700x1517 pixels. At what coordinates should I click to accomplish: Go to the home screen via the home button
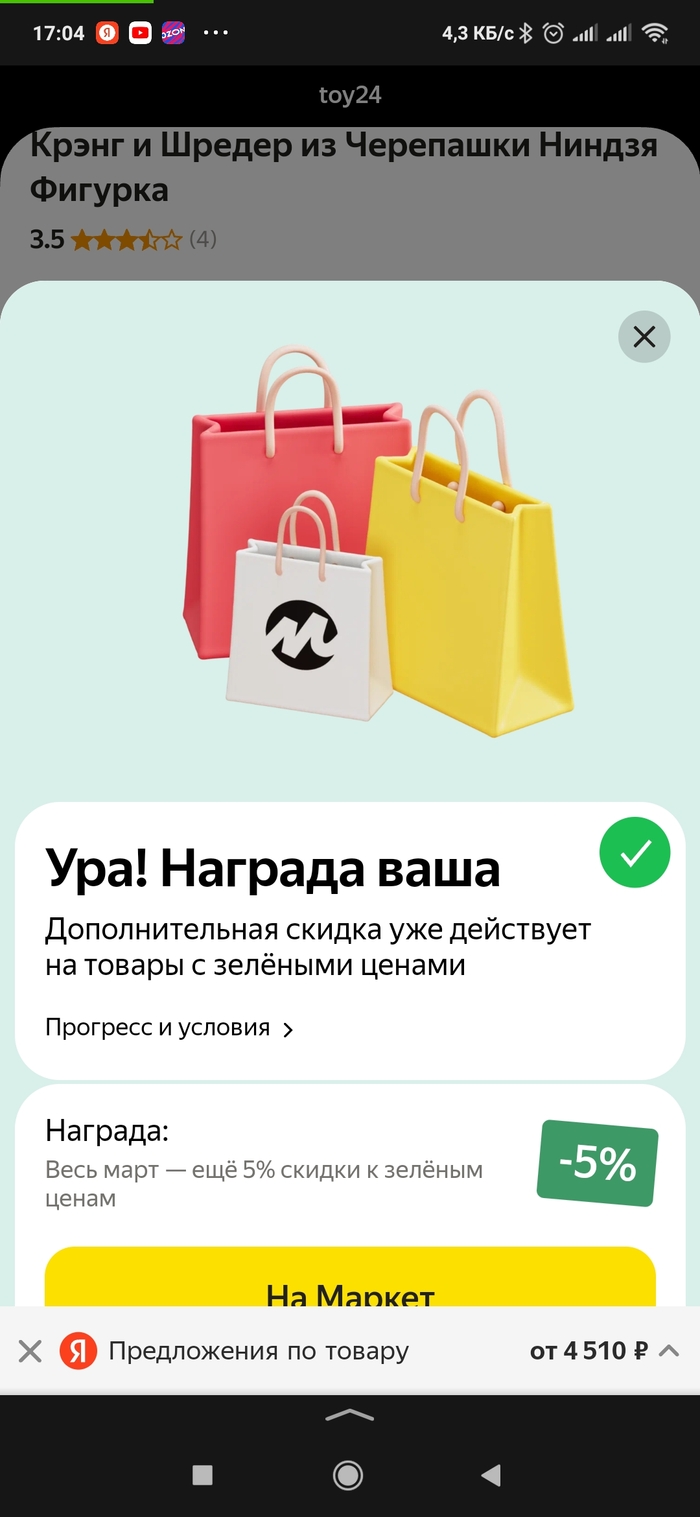pyautogui.click(x=348, y=1475)
